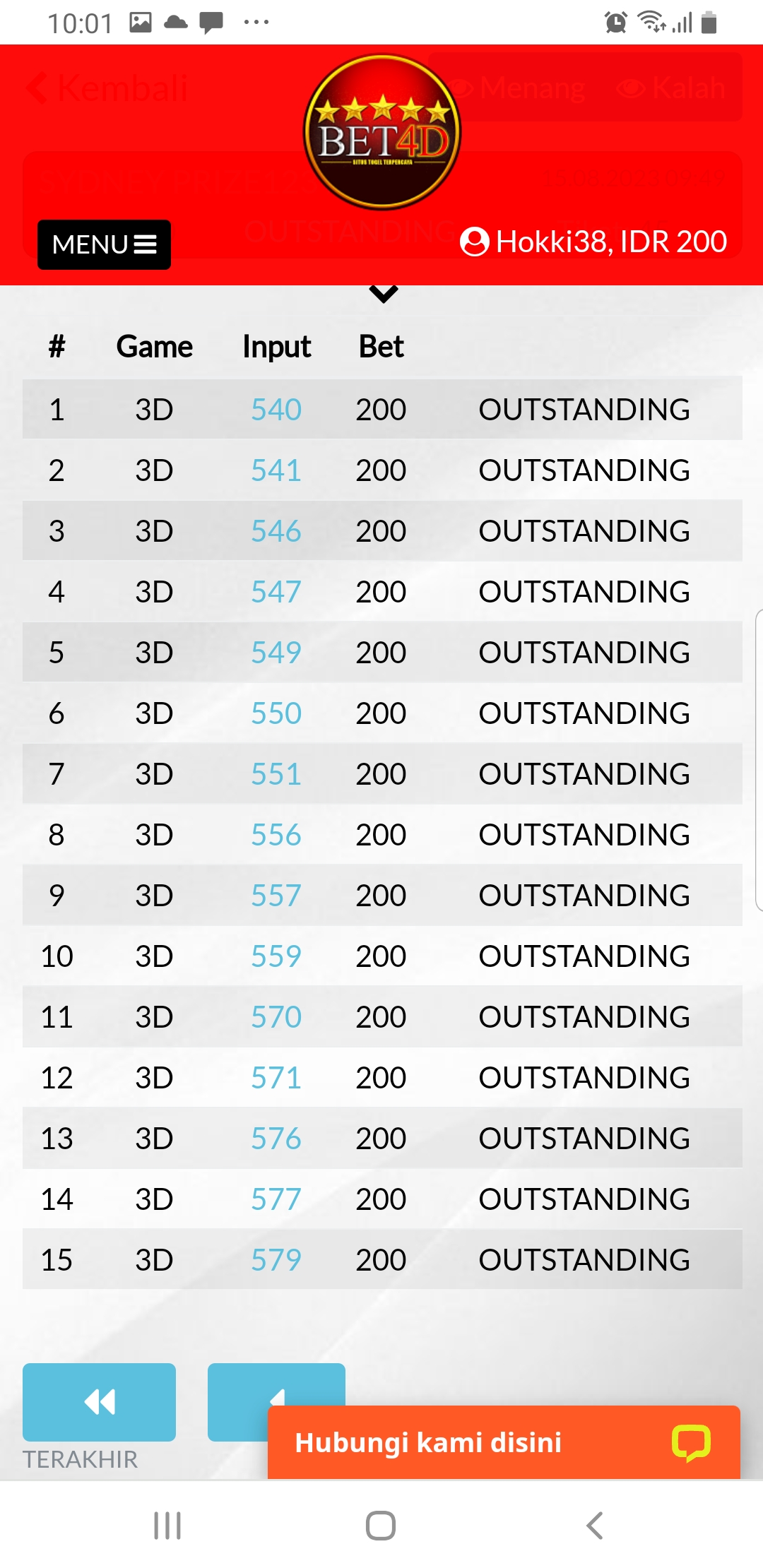This screenshot has width=763, height=1568.
Task: Open the Hubungi kami disini chat
Action: click(x=503, y=1442)
